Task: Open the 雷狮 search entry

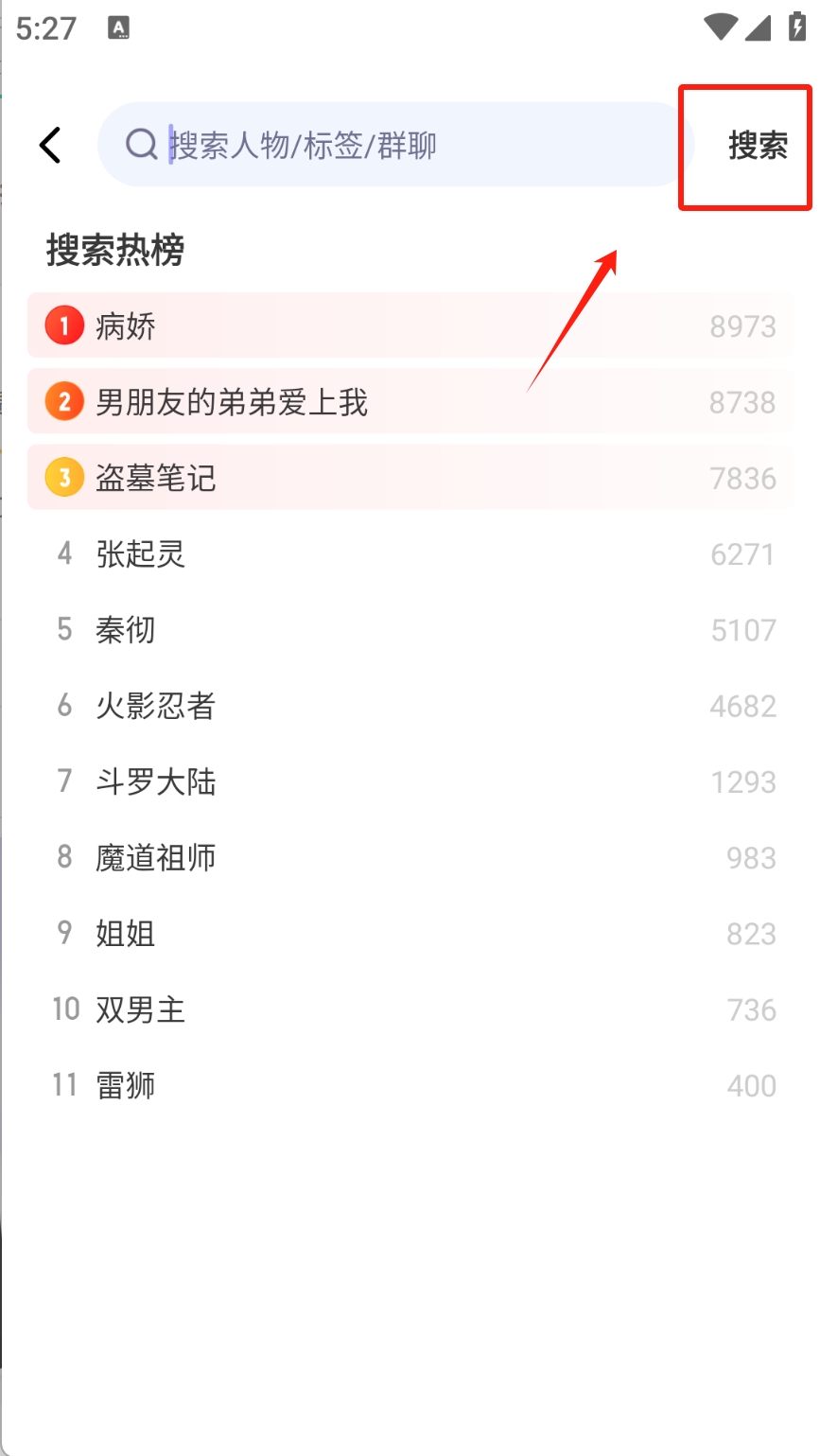Action: coord(410,1085)
